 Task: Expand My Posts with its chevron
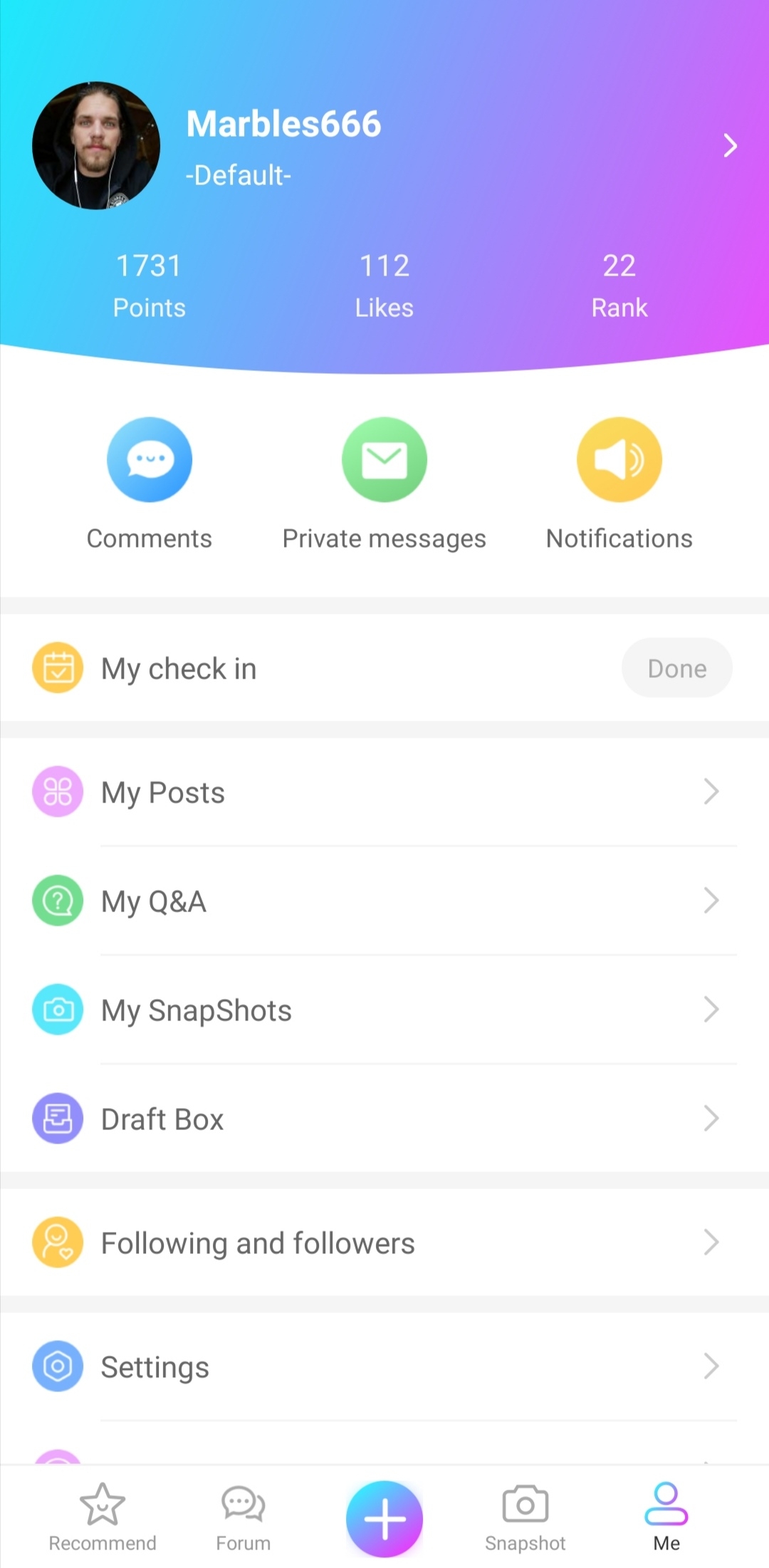[711, 791]
